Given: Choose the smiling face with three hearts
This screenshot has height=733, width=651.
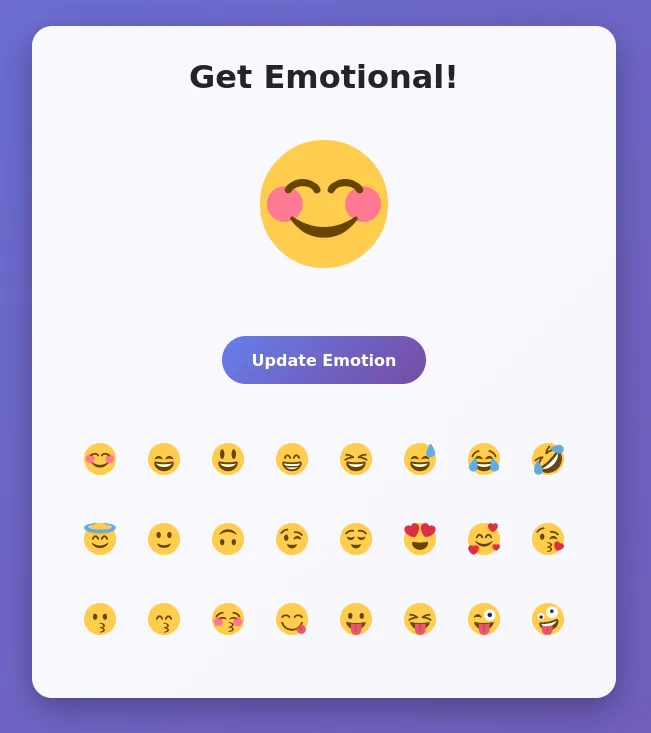Looking at the screenshot, I should pyautogui.click(x=484, y=539).
